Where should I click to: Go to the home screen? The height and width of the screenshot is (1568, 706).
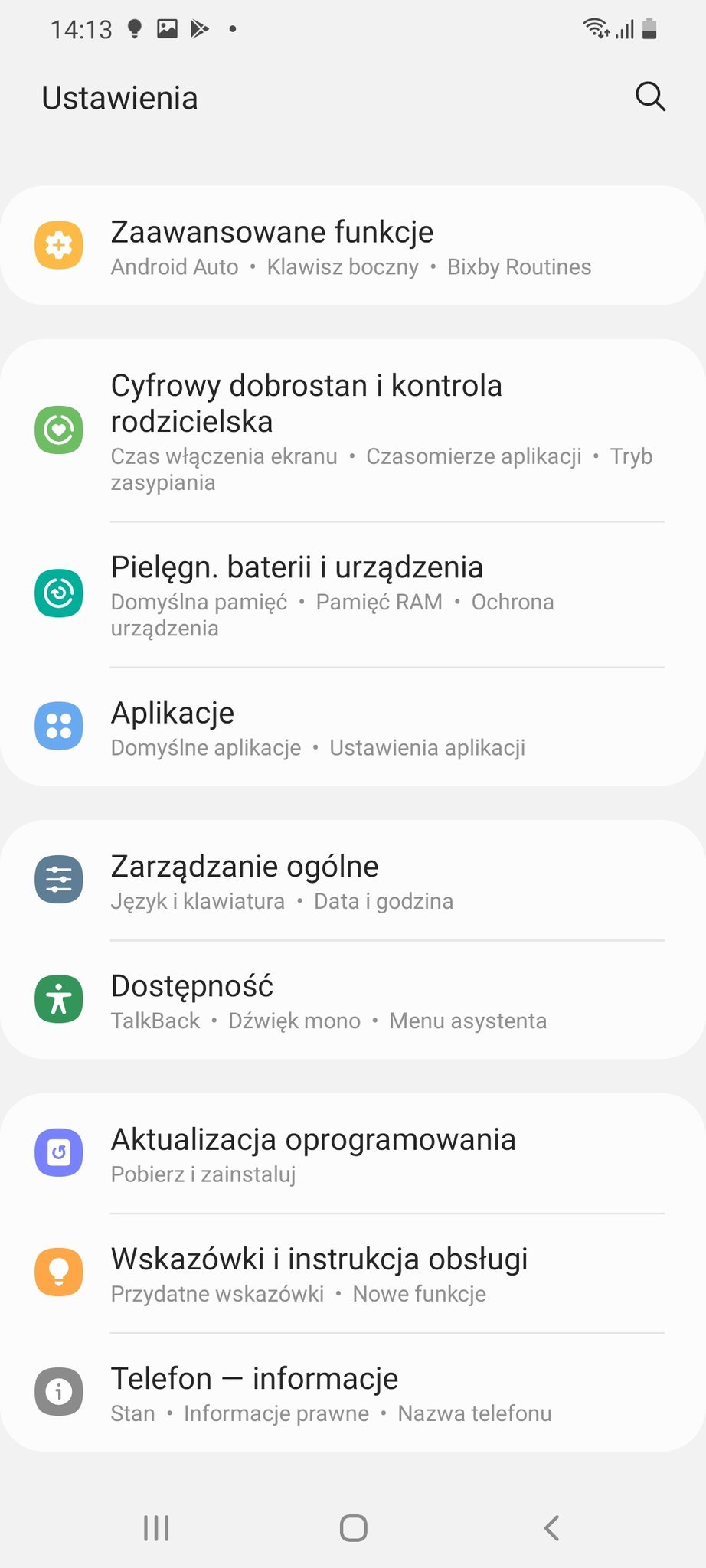353,1528
